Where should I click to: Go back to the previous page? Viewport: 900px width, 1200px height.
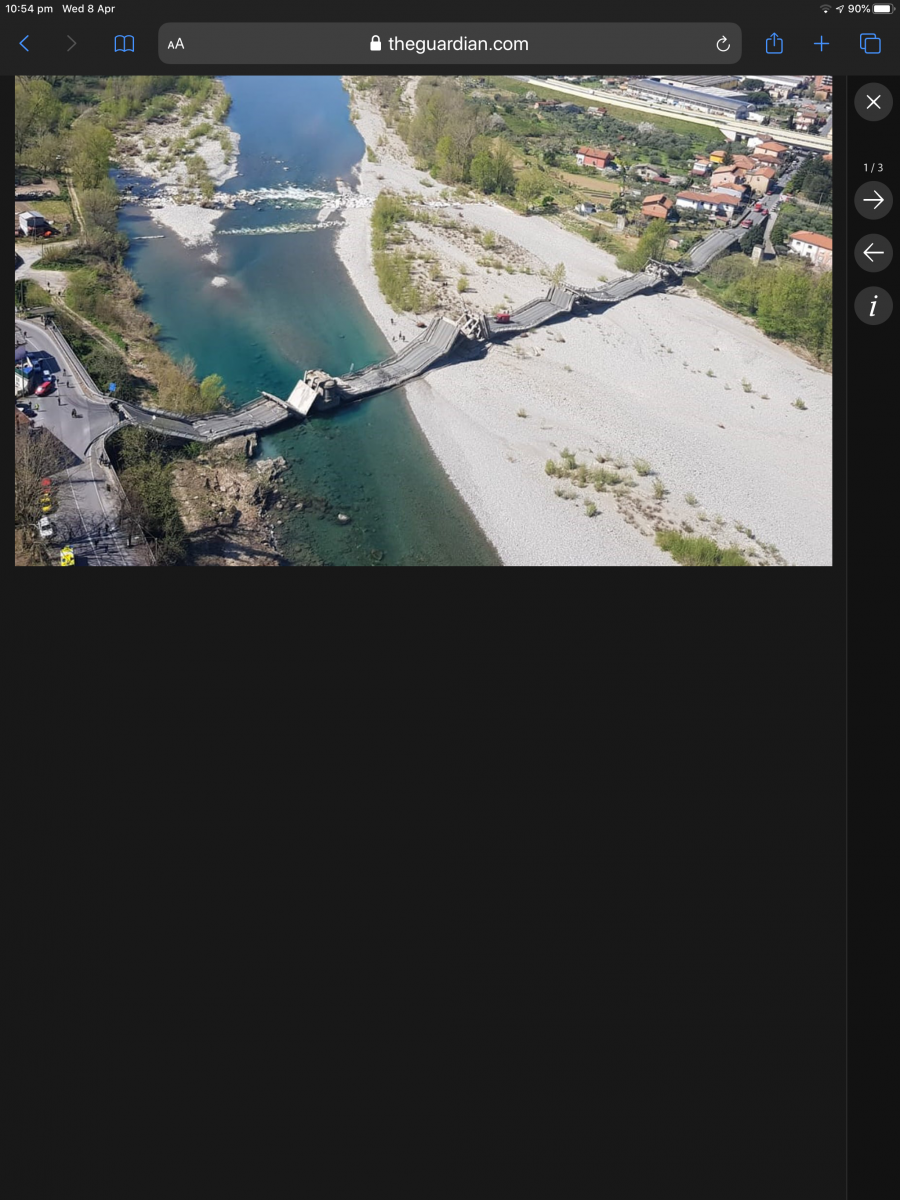click(24, 43)
